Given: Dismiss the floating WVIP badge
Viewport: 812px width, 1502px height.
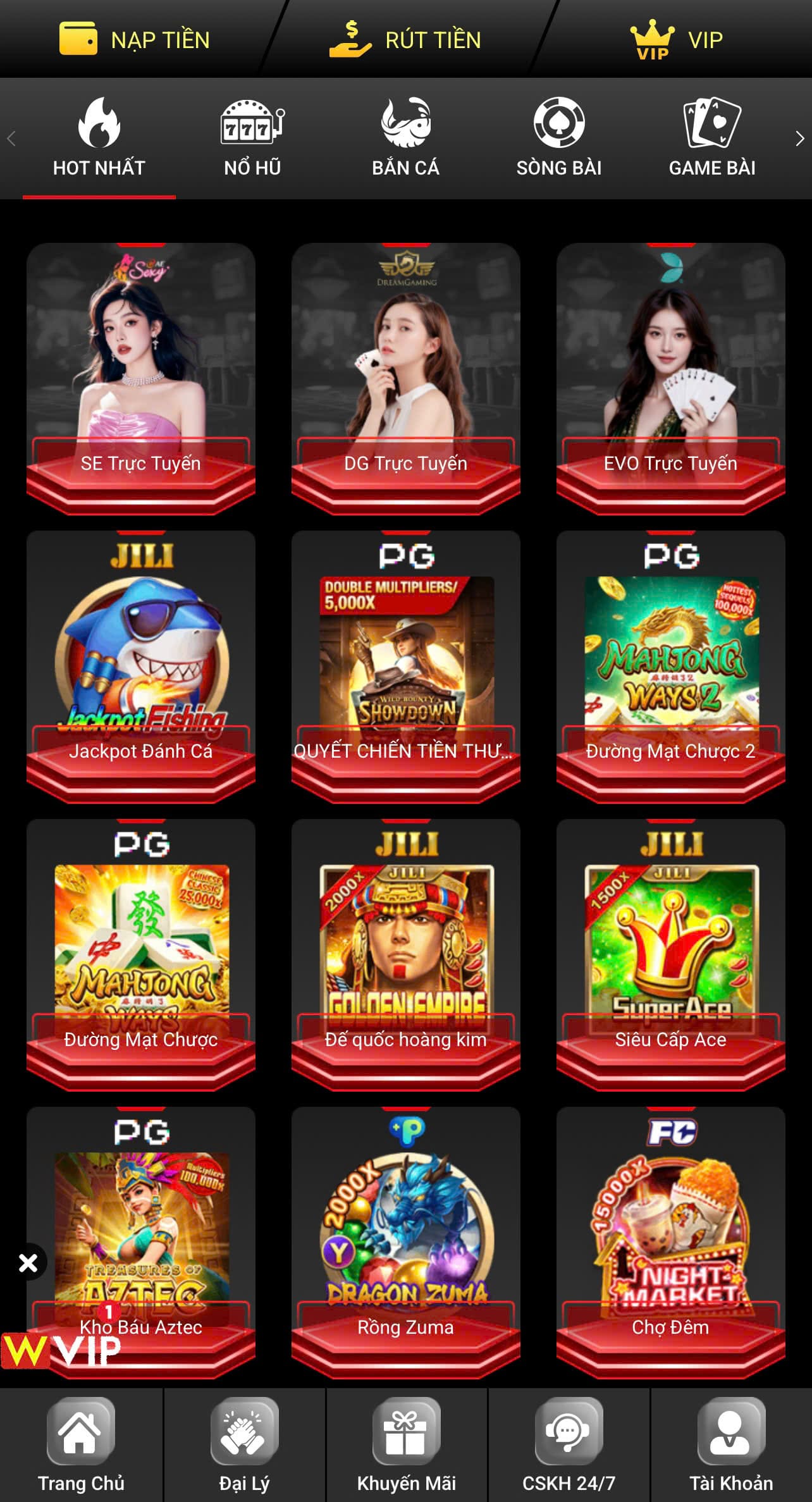Looking at the screenshot, I should (x=28, y=1263).
